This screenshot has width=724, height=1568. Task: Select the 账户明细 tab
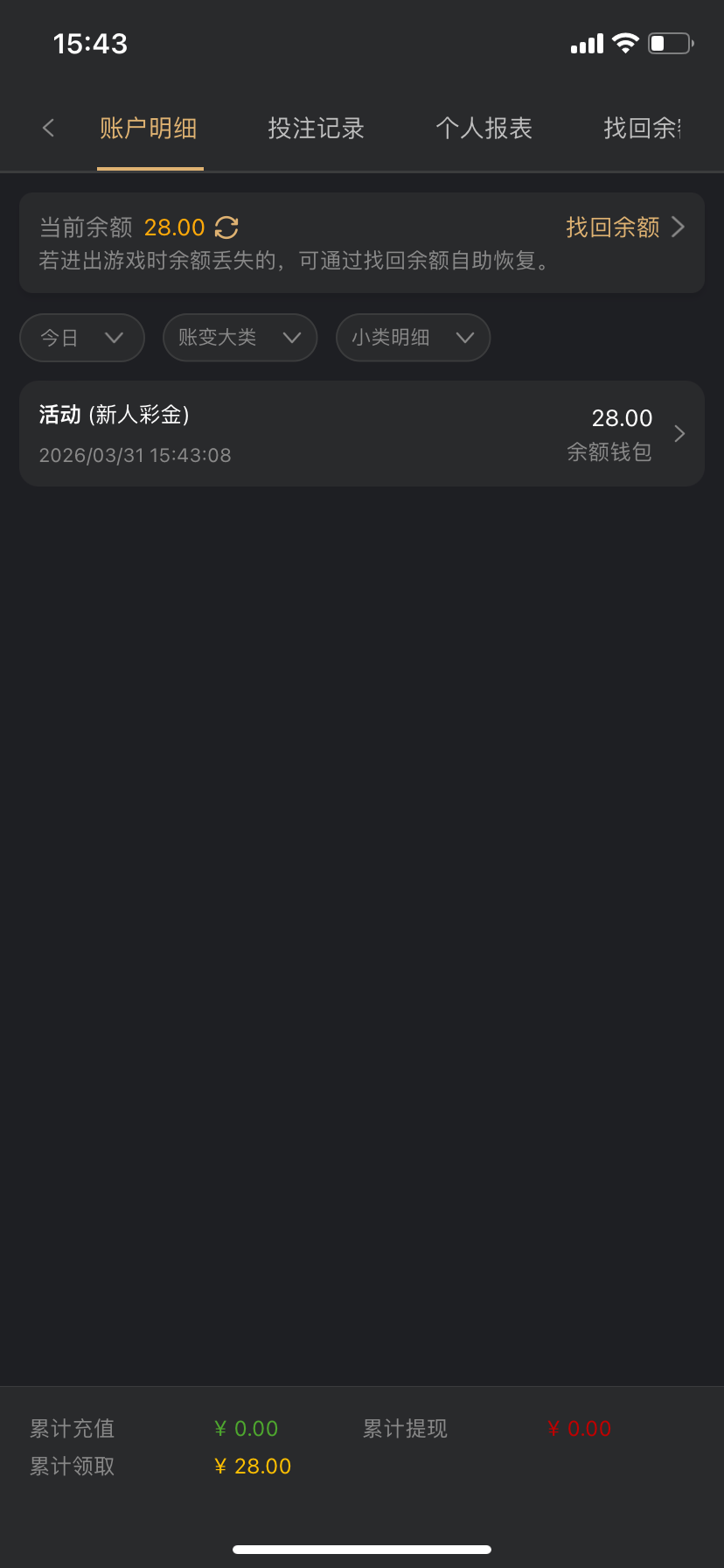tap(149, 129)
